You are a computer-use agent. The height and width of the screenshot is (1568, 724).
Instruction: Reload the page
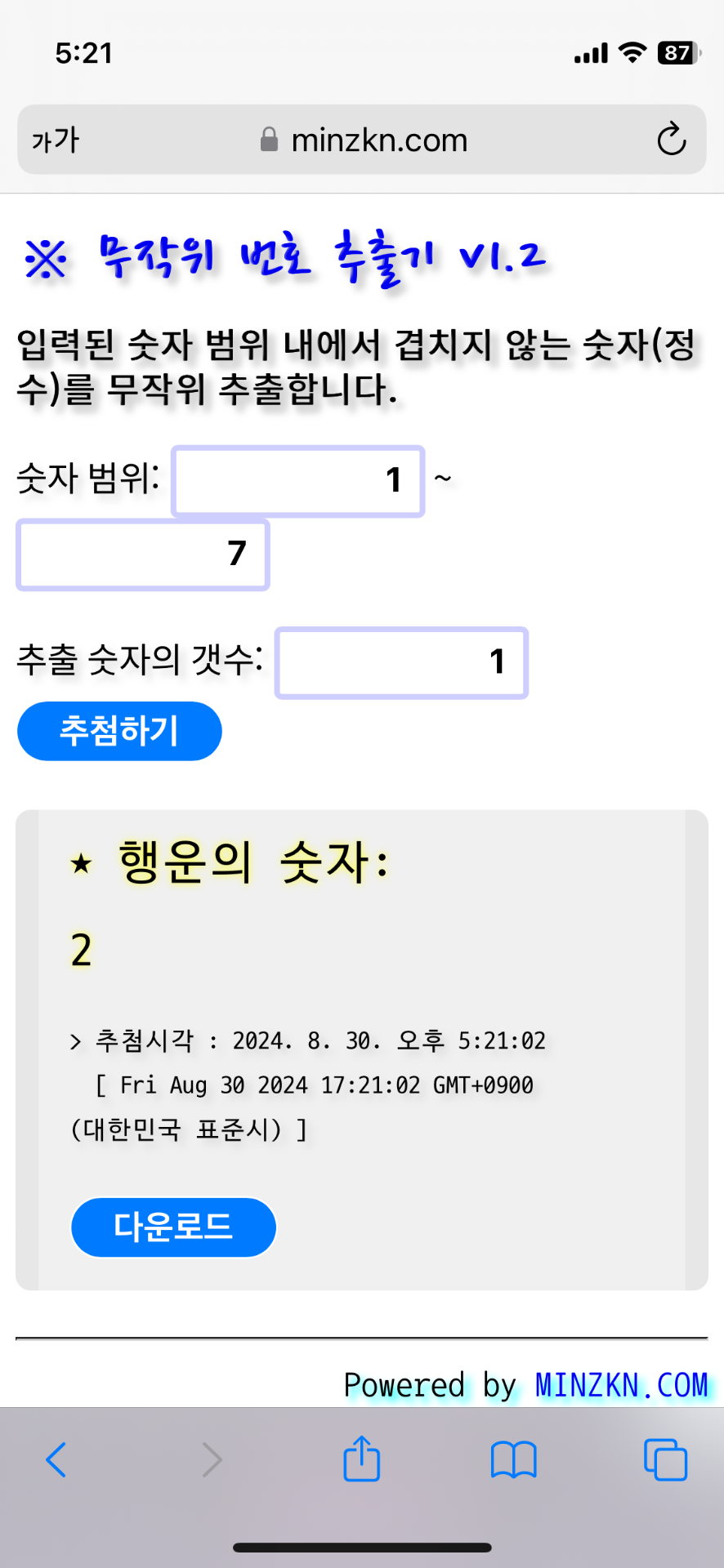pos(671,140)
